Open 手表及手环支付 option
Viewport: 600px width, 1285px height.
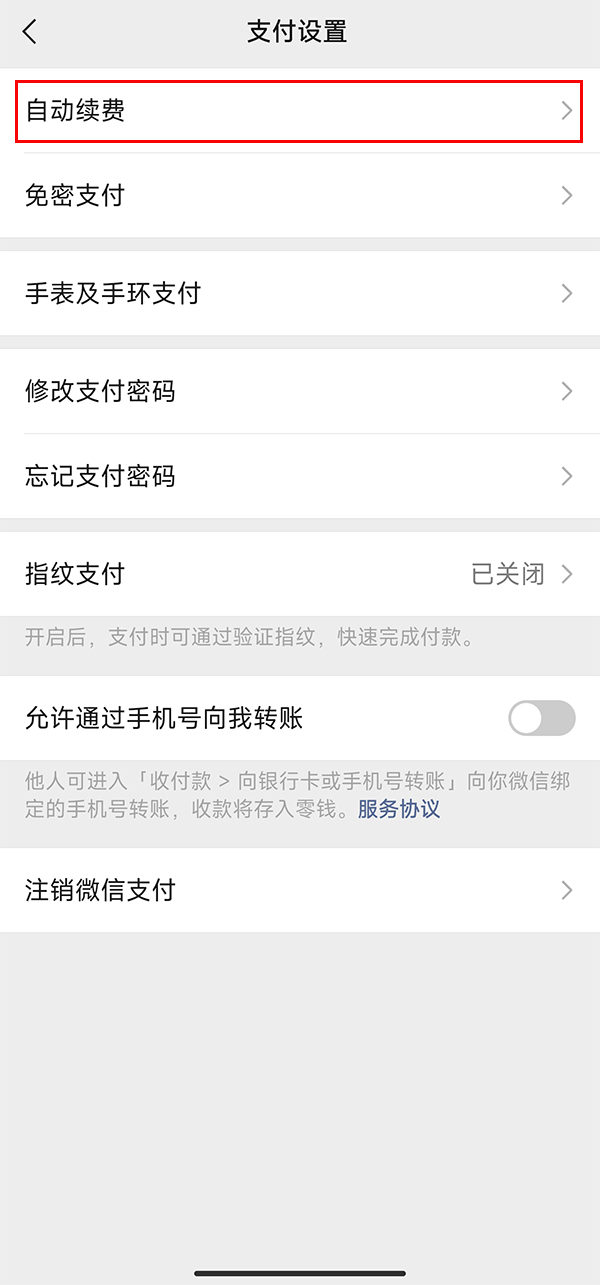pos(298,293)
